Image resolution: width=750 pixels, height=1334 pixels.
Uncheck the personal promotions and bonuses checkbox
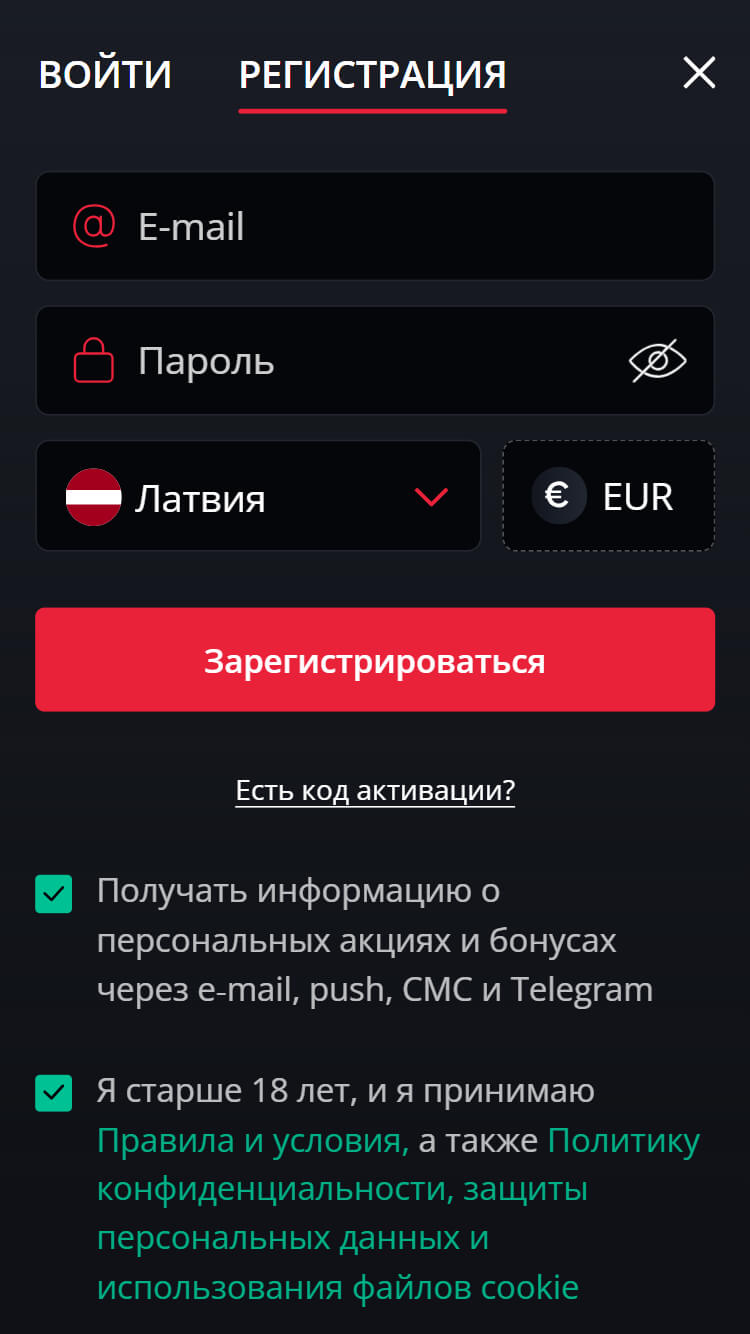click(54, 894)
